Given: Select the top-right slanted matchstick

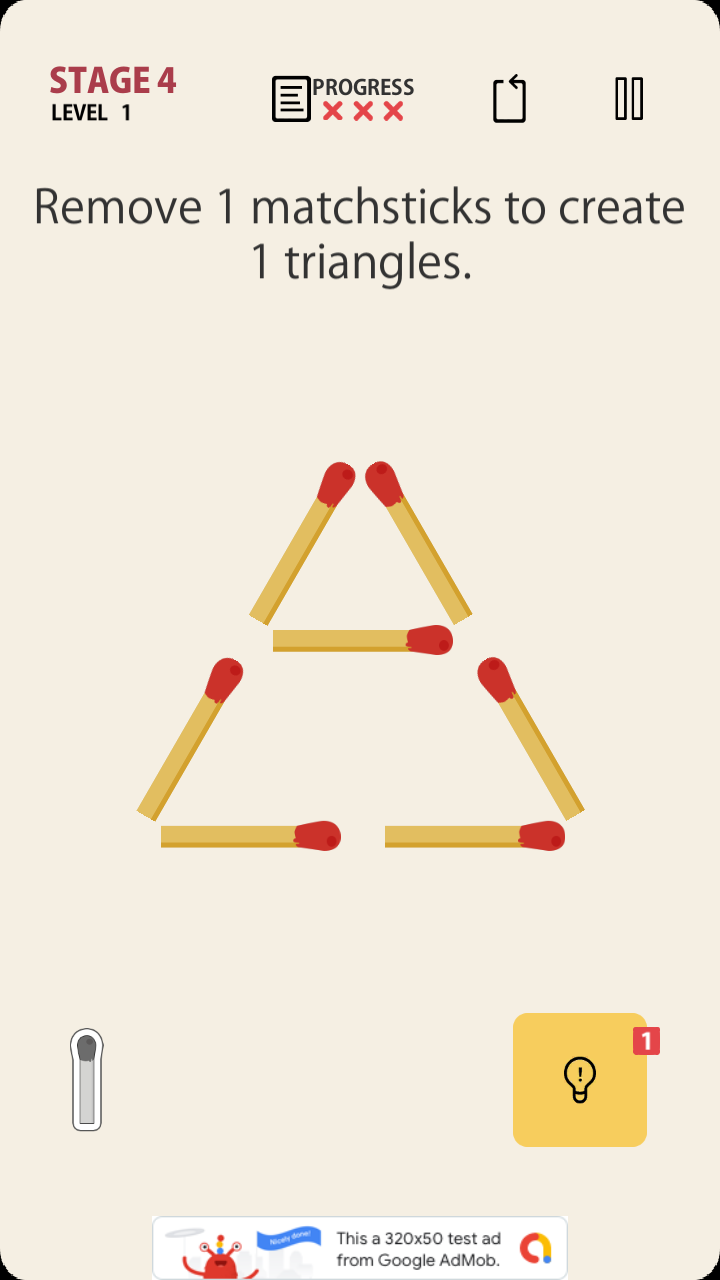Looking at the screenshot, I should coord(418,543).
